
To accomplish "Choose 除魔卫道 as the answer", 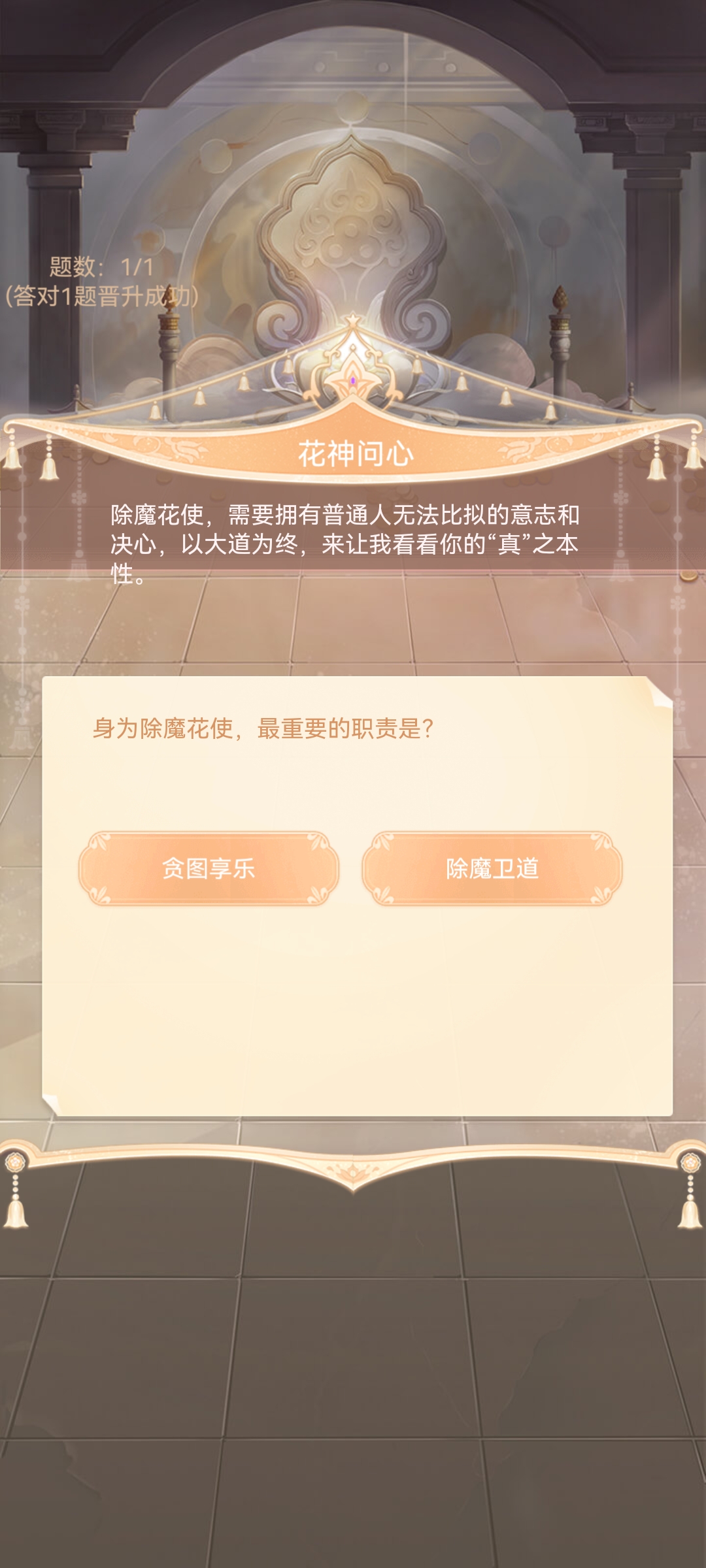I will [492, 868].
